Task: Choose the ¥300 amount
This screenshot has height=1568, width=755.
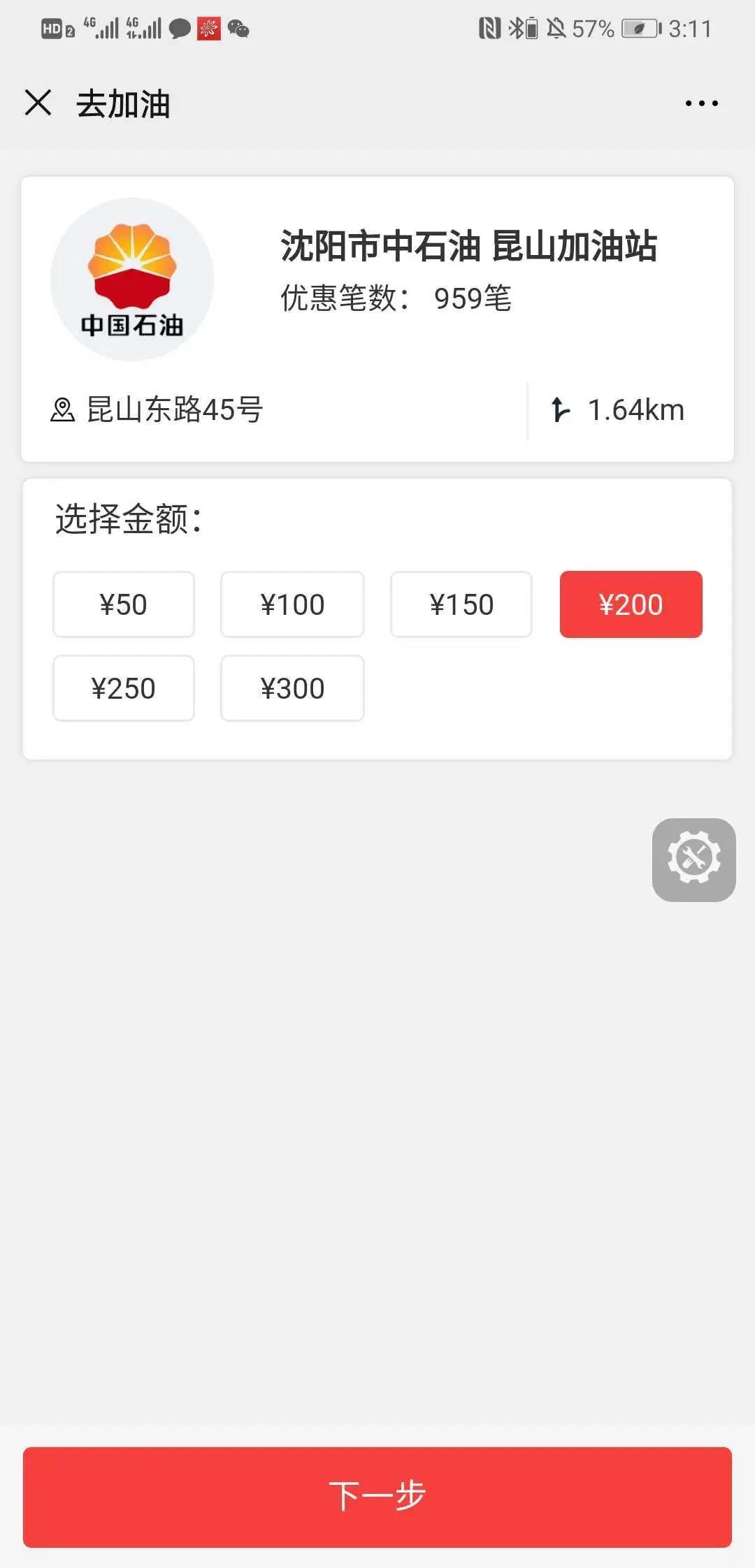Action: click(292, 688)
